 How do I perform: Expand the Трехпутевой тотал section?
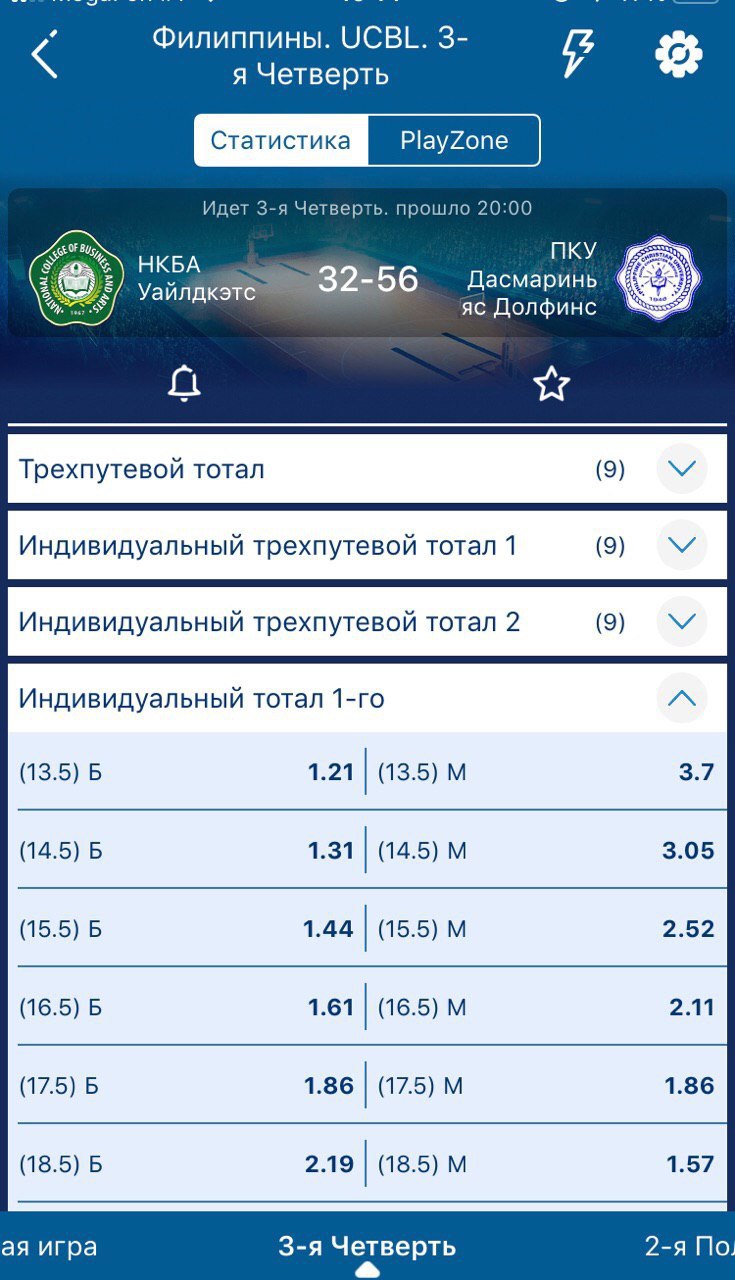point(367,469)
